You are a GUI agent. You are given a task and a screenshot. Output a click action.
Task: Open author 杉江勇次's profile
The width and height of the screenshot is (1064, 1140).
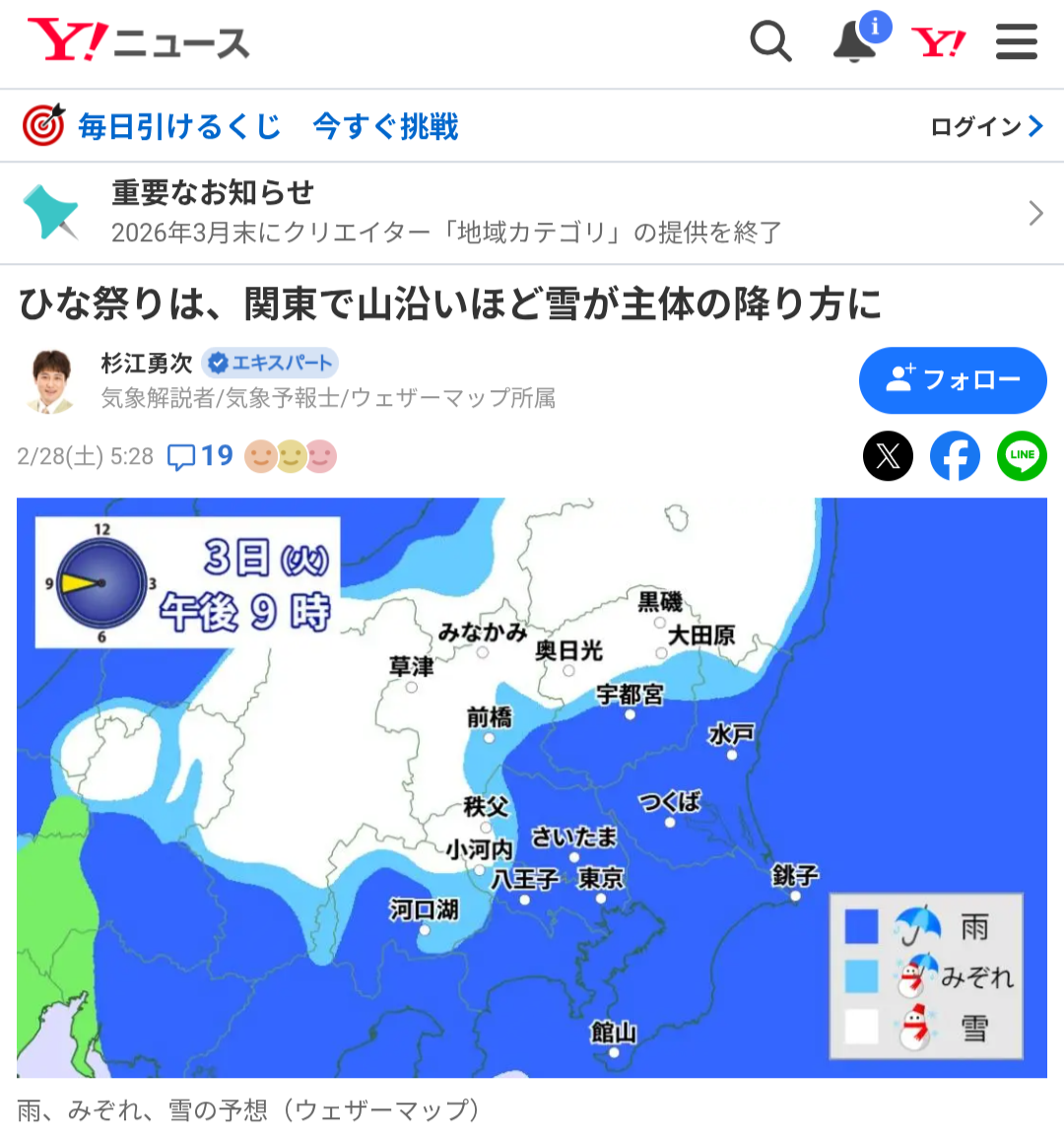147,364
